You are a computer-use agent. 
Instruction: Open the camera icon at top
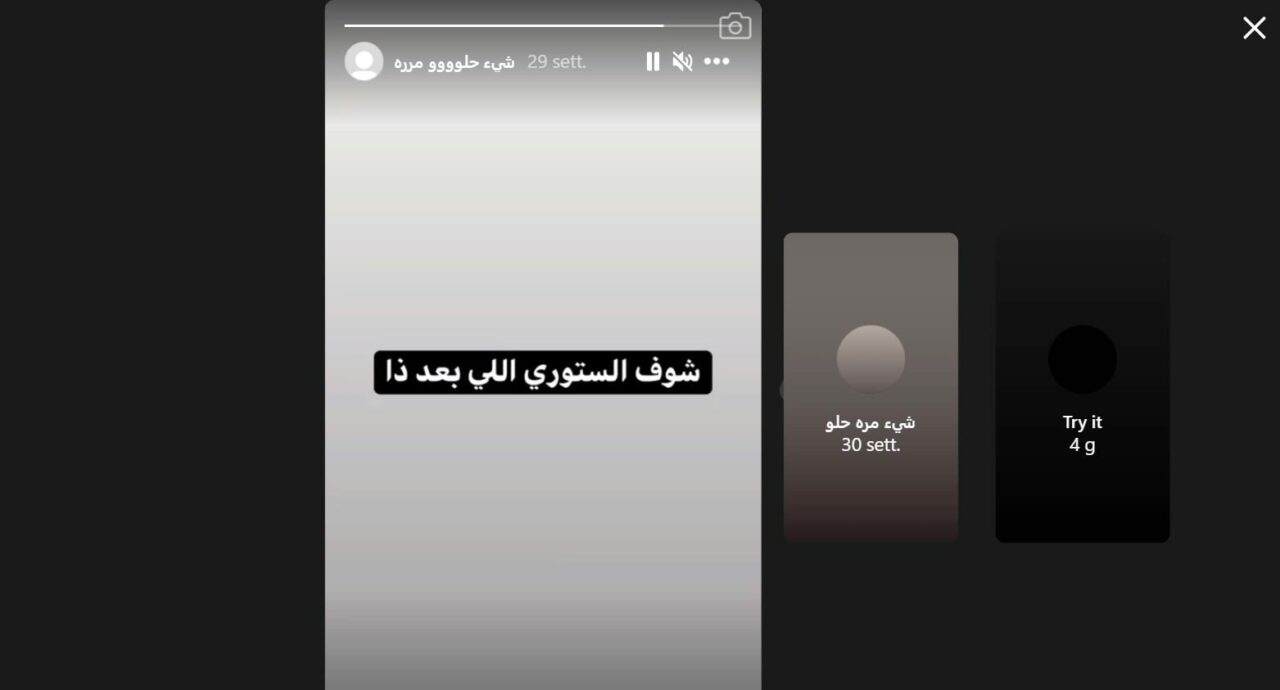(735, 27)
